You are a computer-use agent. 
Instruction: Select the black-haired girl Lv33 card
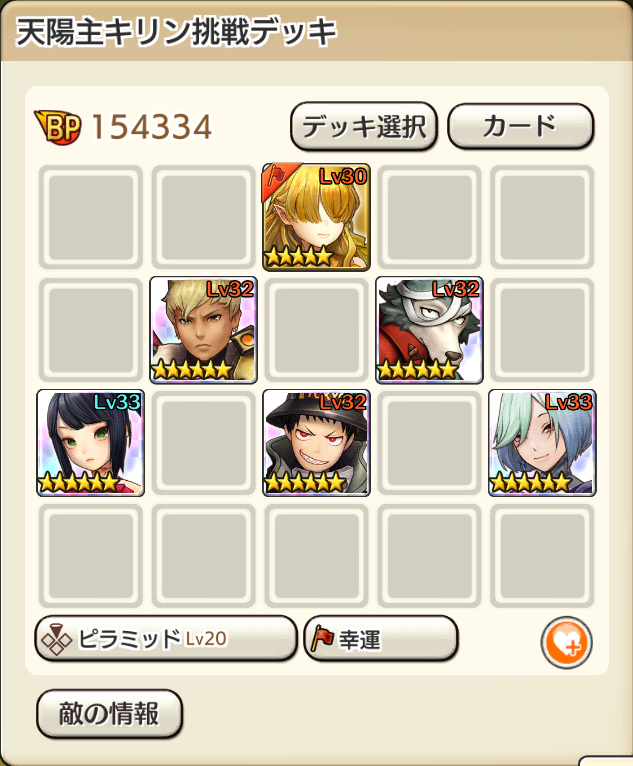pyautogui.click(x=90, y=443)
